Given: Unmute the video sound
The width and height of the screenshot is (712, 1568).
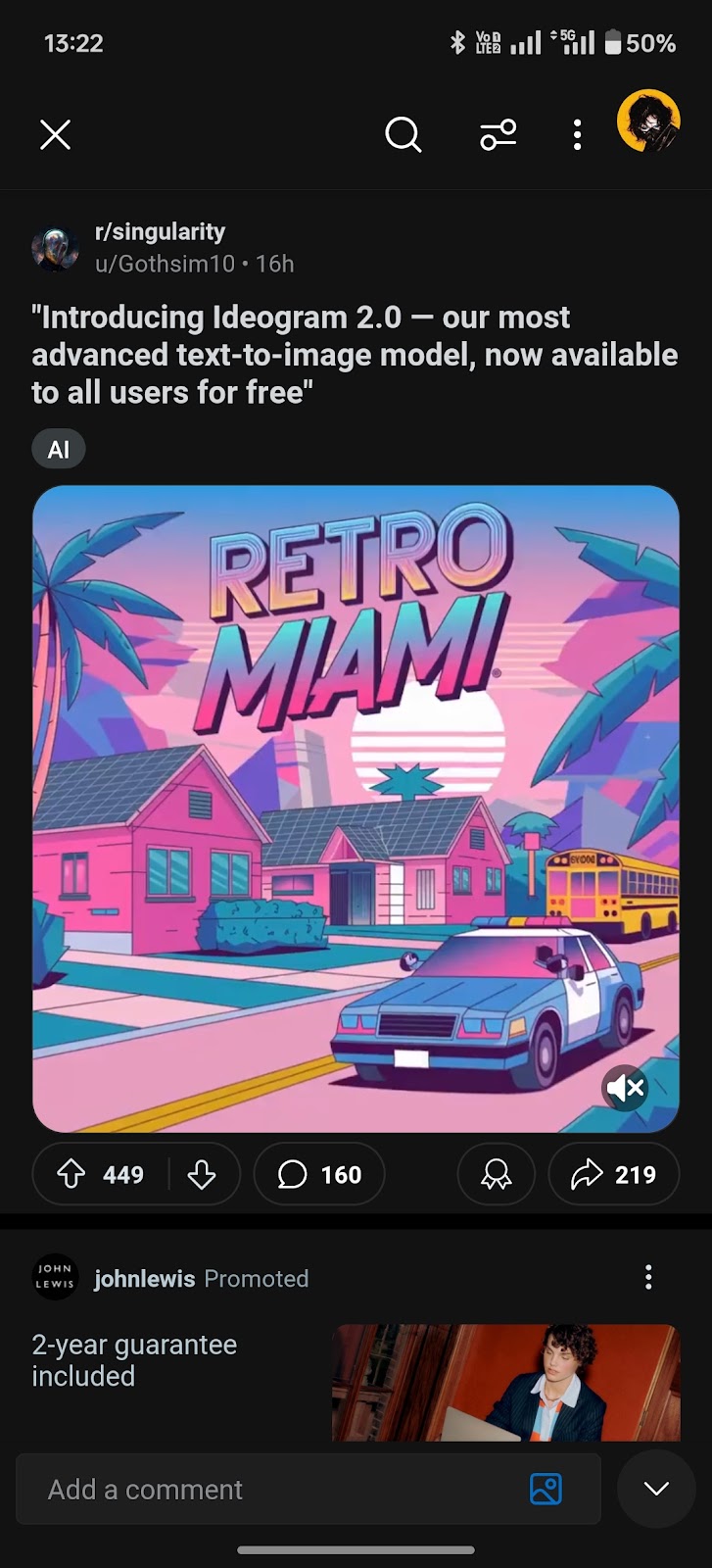Looking at the screenshot, I should [x=625, y=1087].
